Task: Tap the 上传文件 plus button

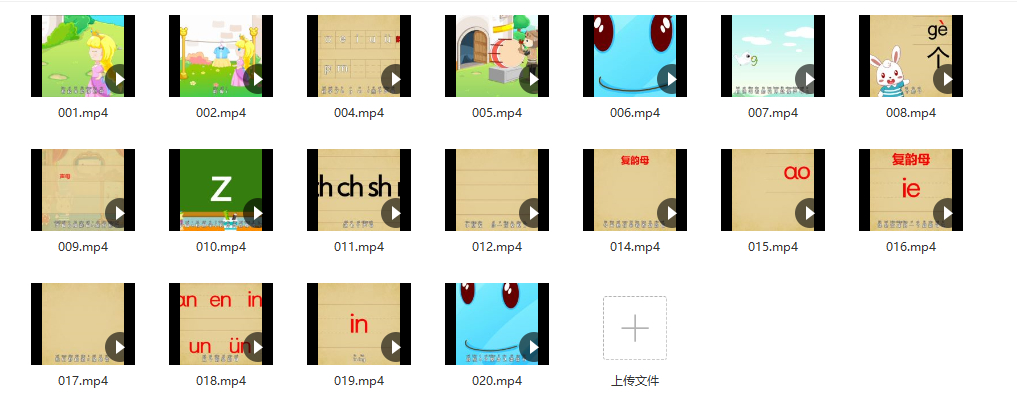Action: point(635,328)
